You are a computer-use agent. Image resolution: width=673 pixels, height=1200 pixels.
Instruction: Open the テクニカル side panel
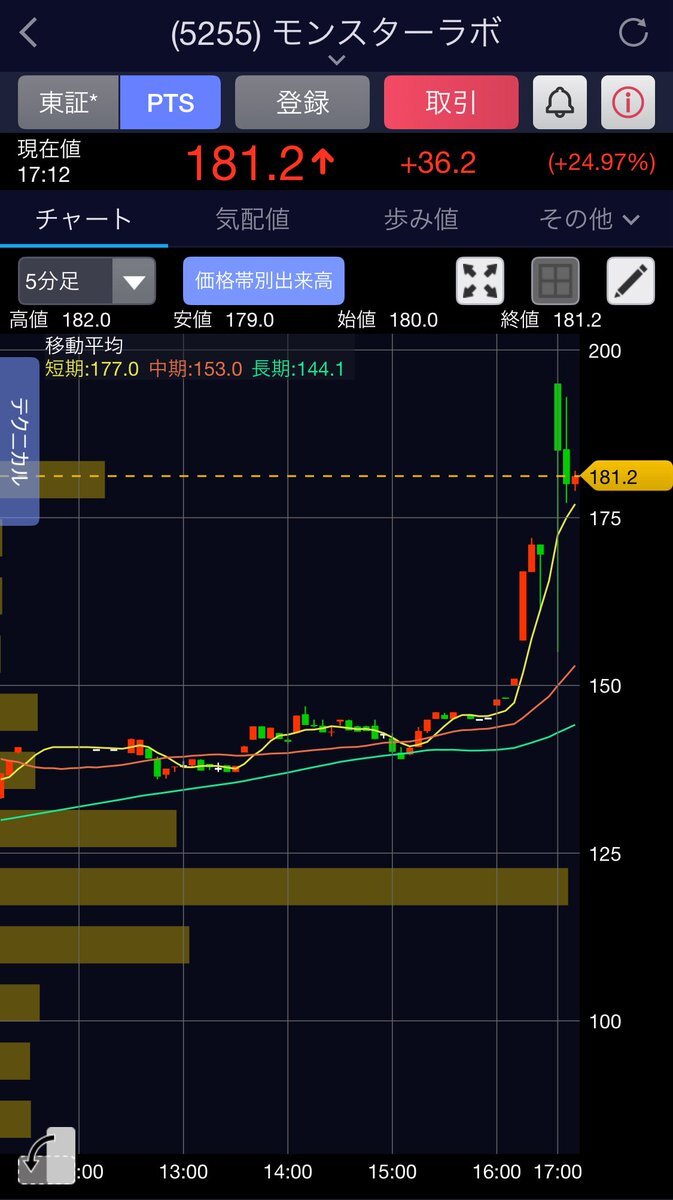tap(19, 441)
